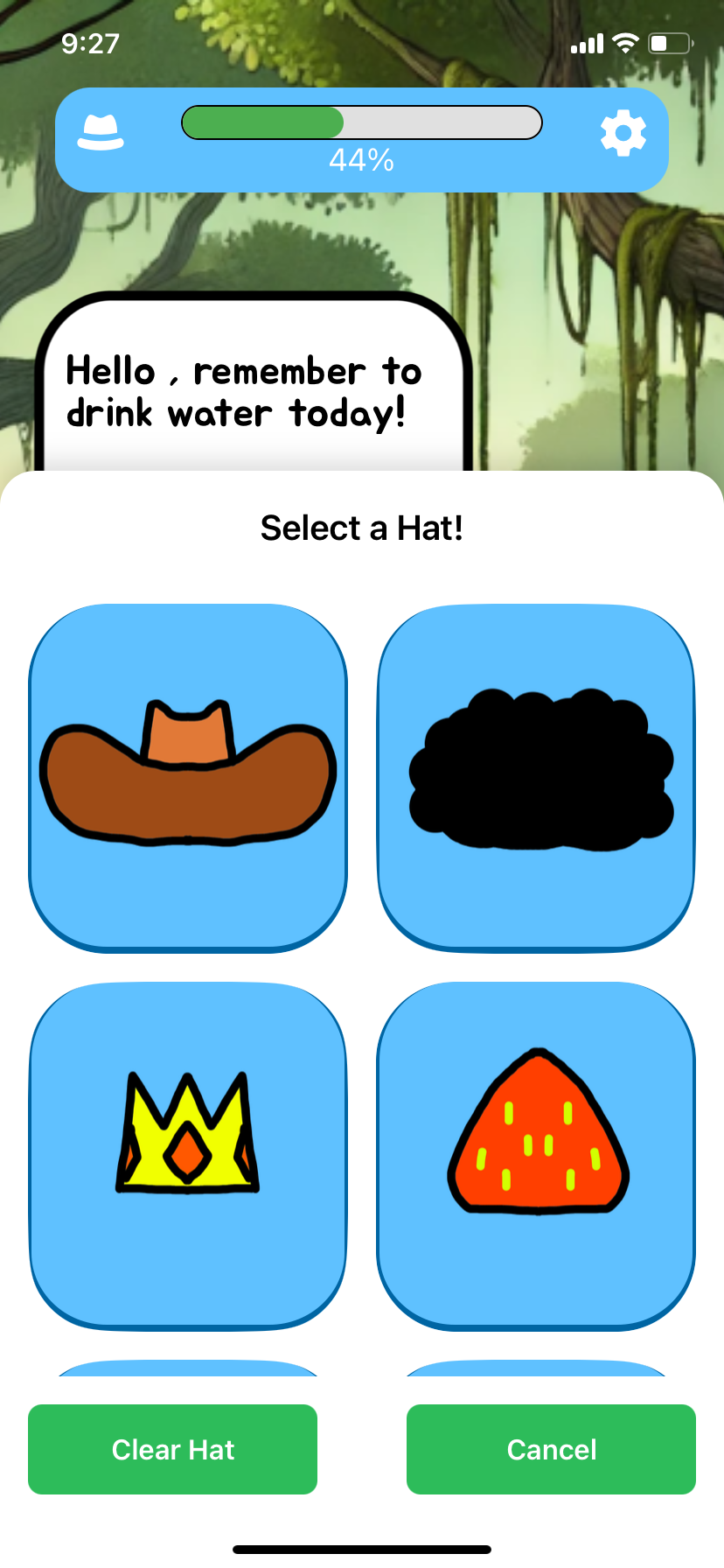Tap the Clear Hat button
Viewport: 724px width, 1568px height.
tap(172, 1449)
